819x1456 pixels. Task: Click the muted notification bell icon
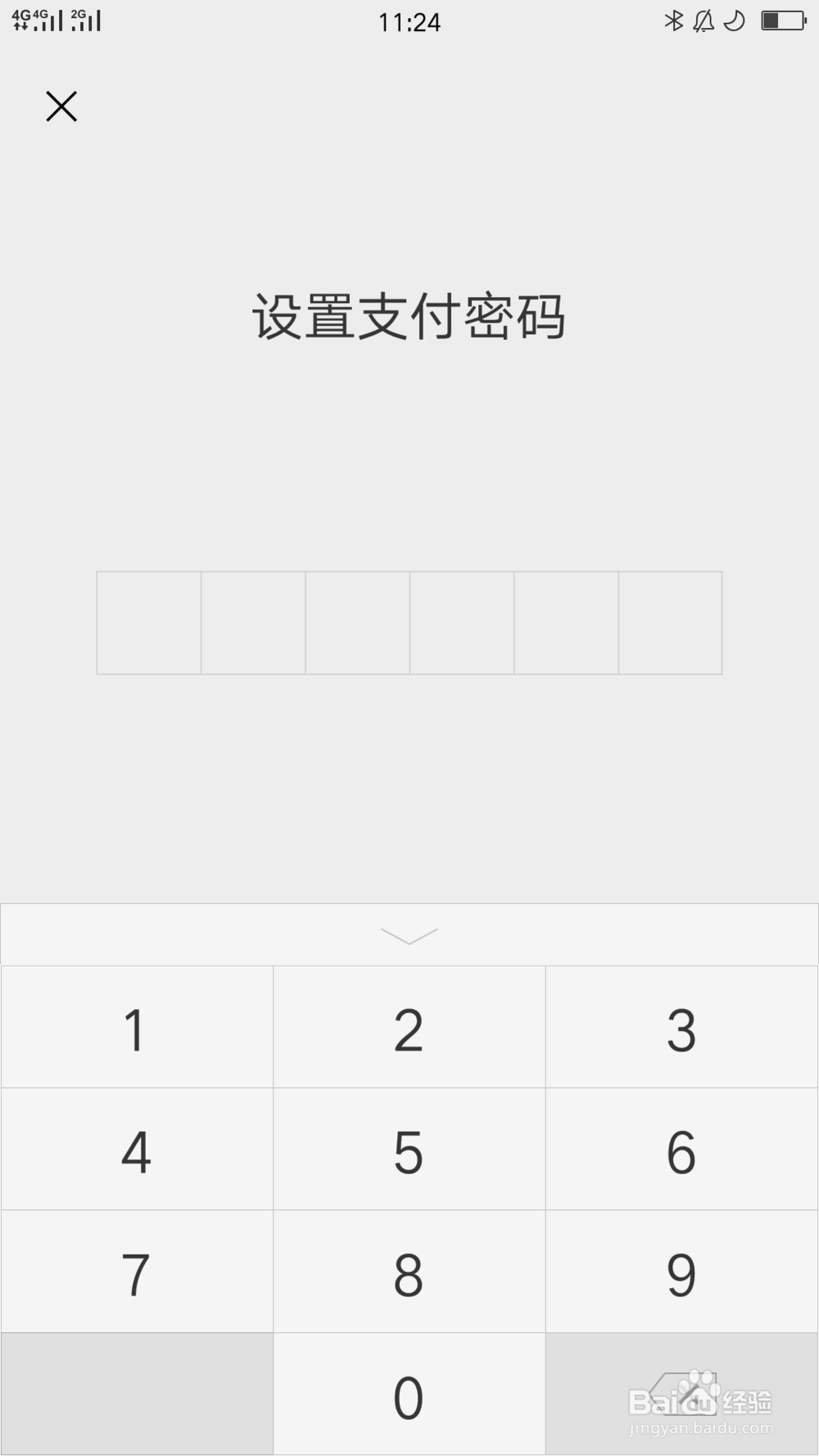704,21
